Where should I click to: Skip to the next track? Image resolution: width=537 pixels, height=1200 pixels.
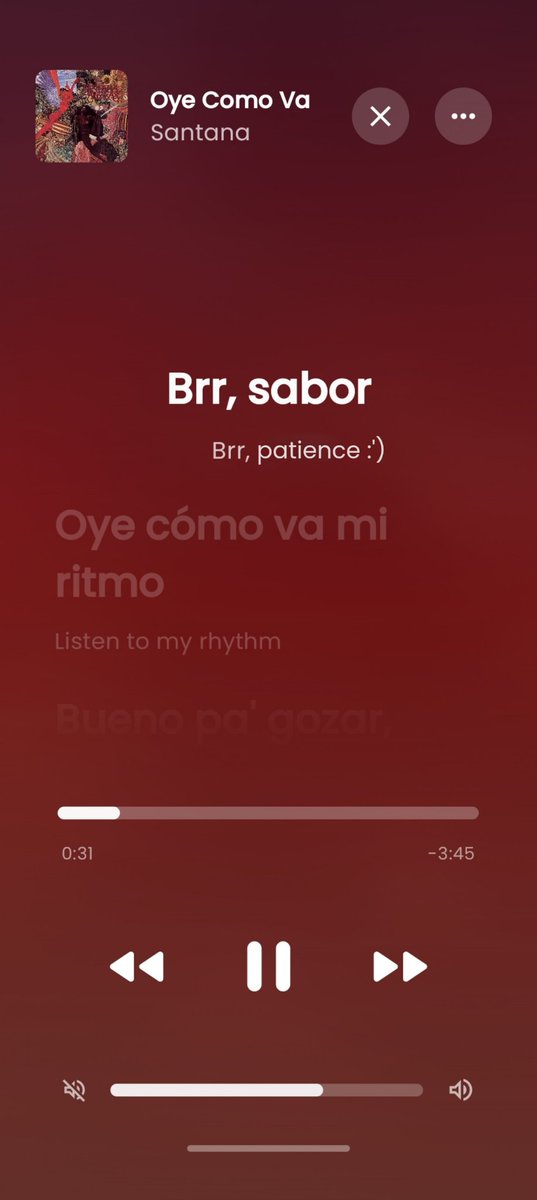point(400,967)
